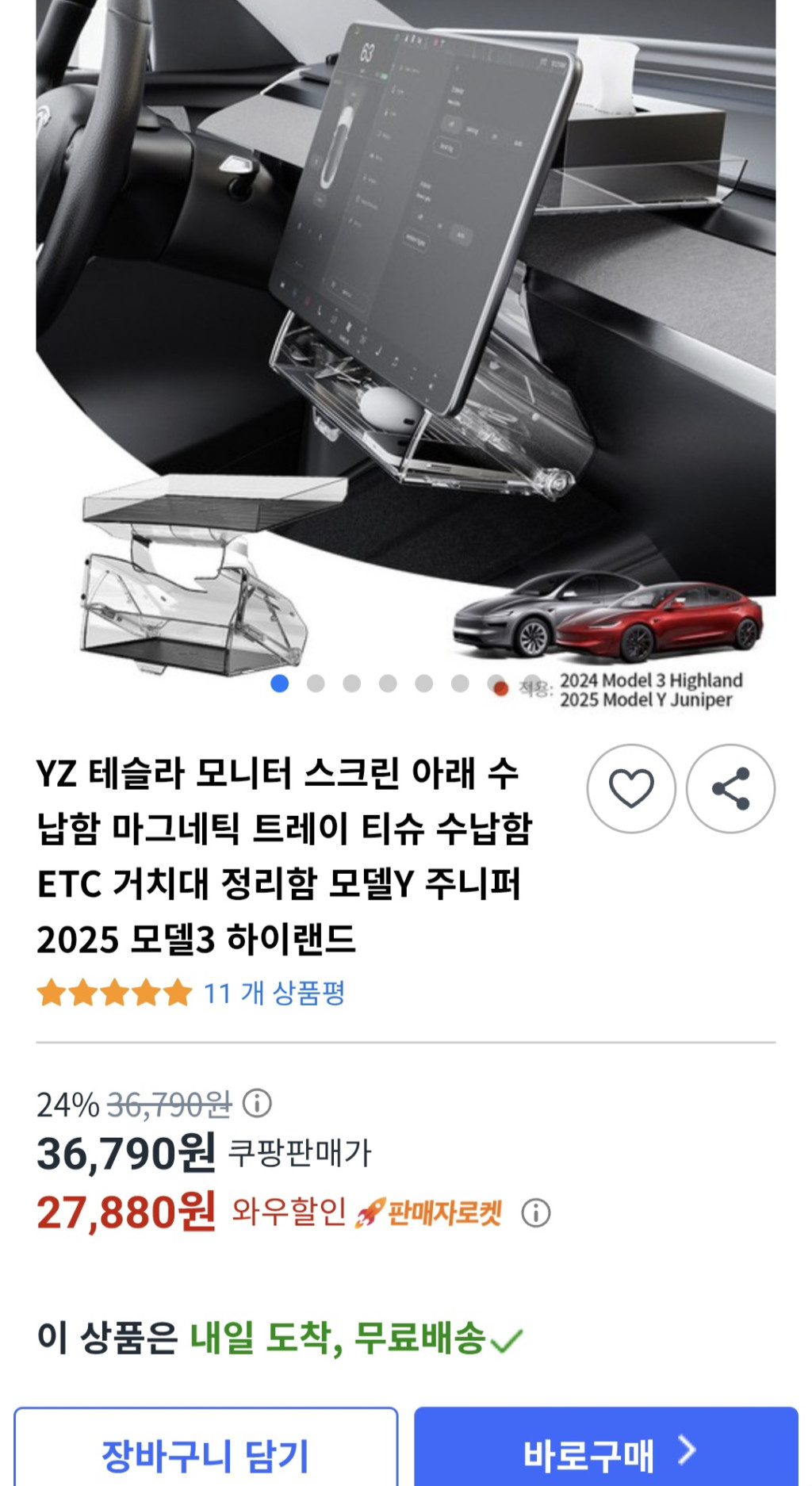Select the red carousel indicator dot
The image size is (812, 1486).
[500, 688]
